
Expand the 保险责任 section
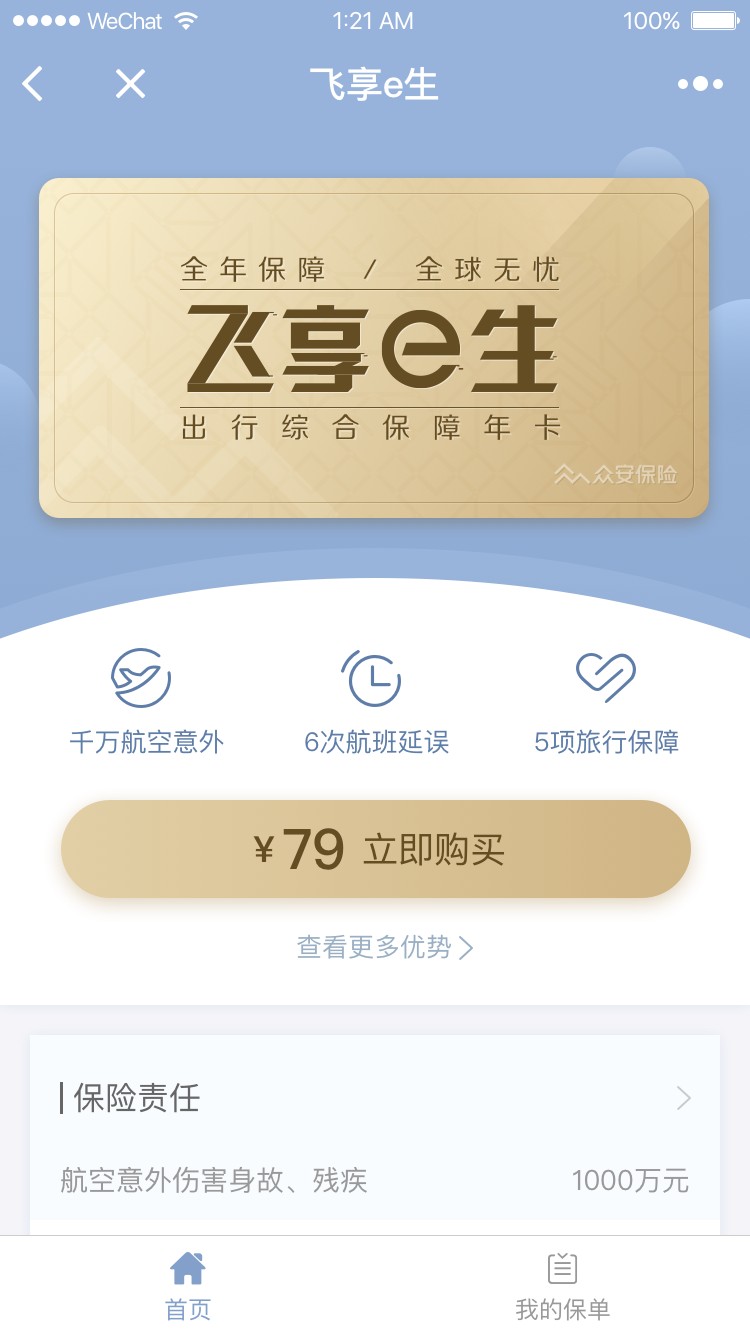click(375, 1098)
